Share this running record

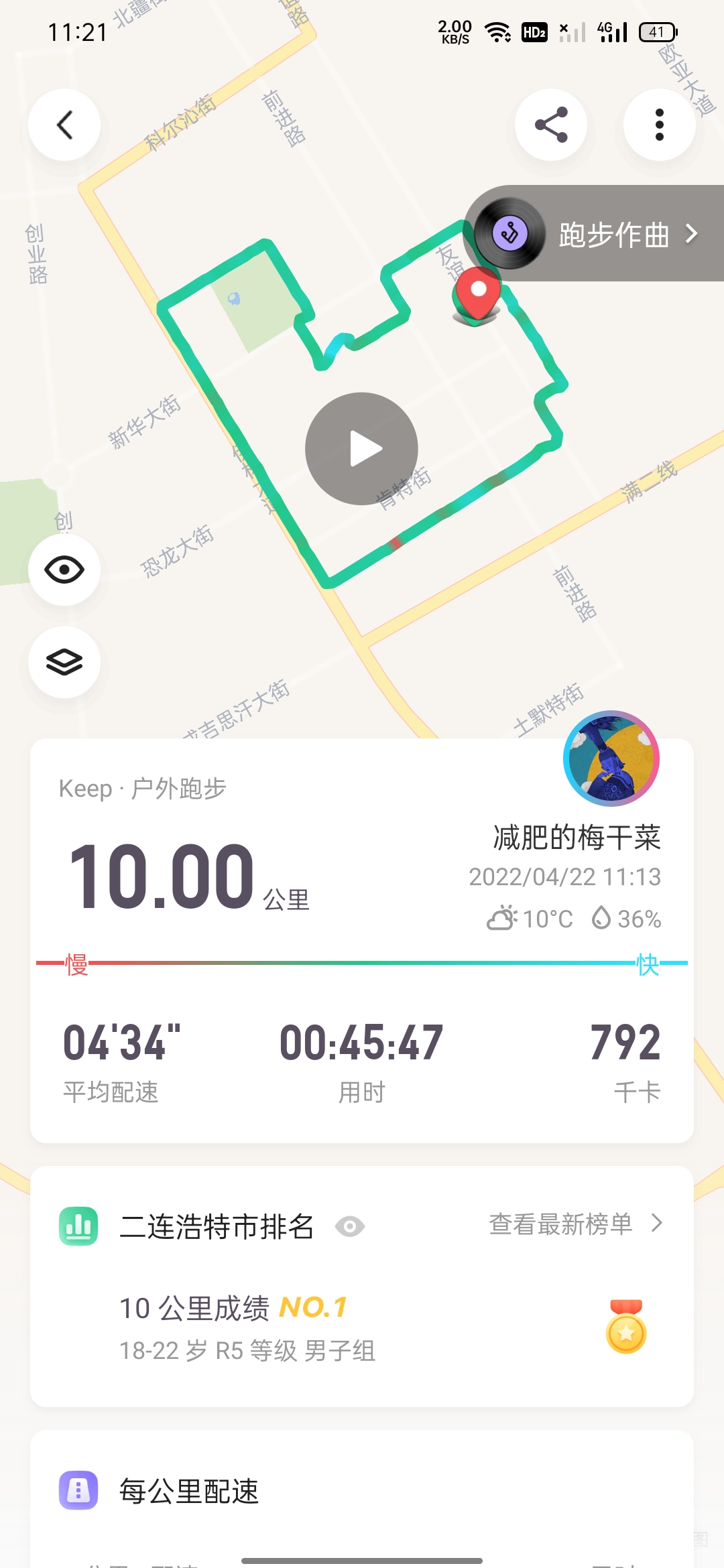coord(551,125)
